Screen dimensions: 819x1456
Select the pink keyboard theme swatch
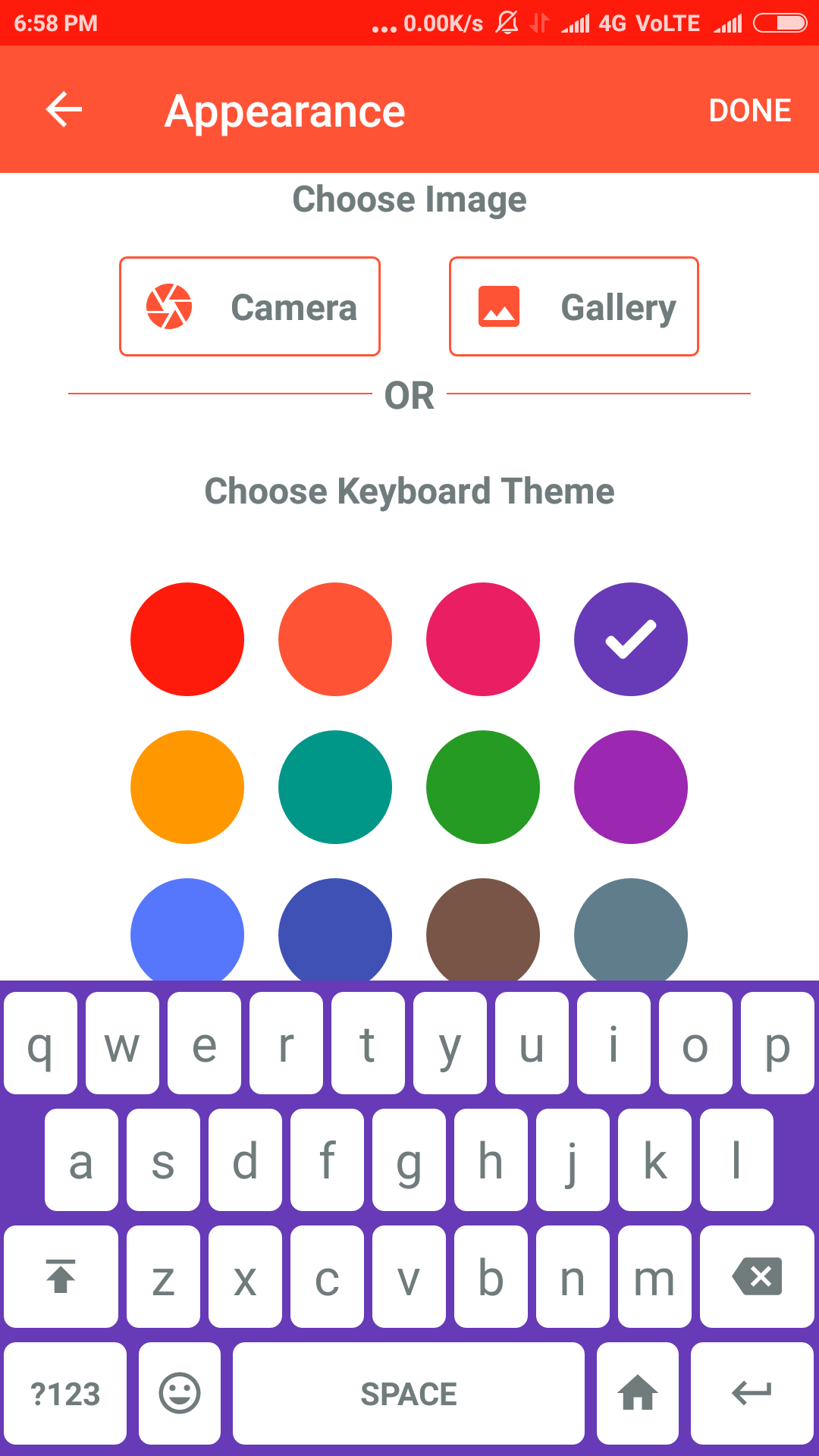pos(483,639)
